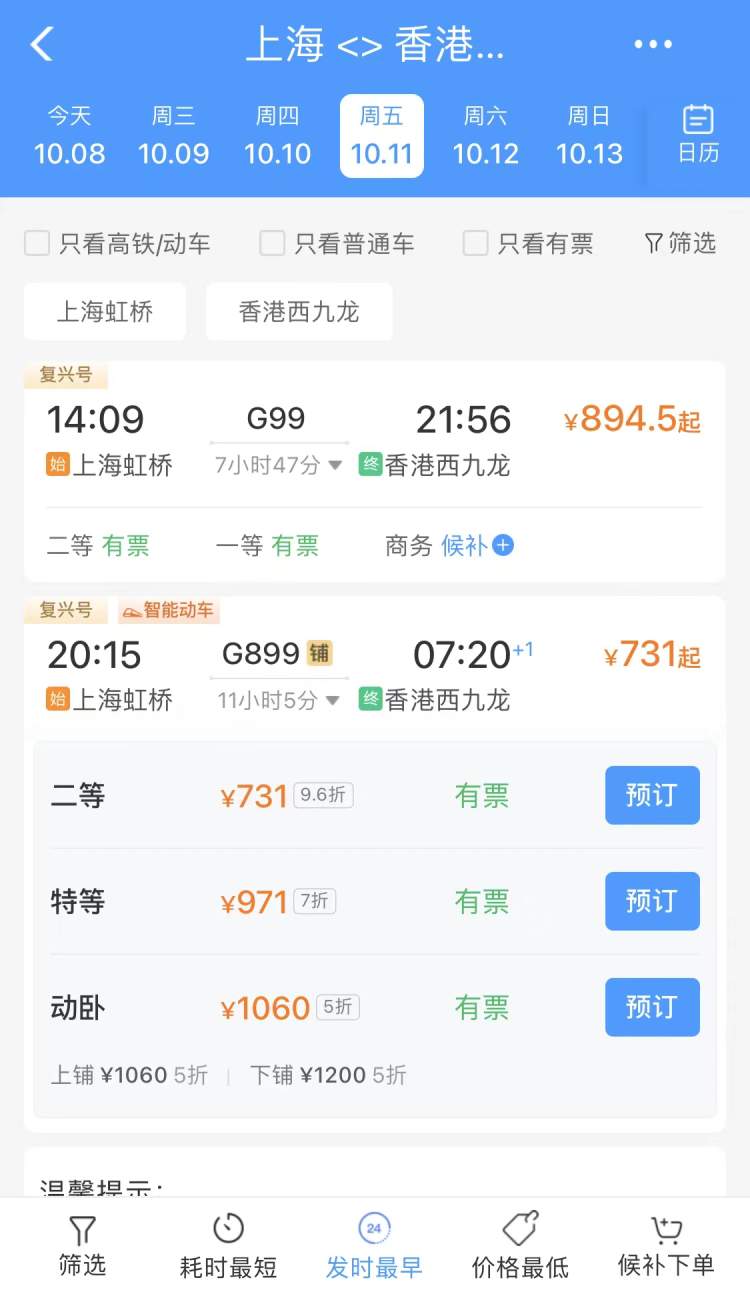
Task: Choose 今天 10.08 date
Action: 69,136
